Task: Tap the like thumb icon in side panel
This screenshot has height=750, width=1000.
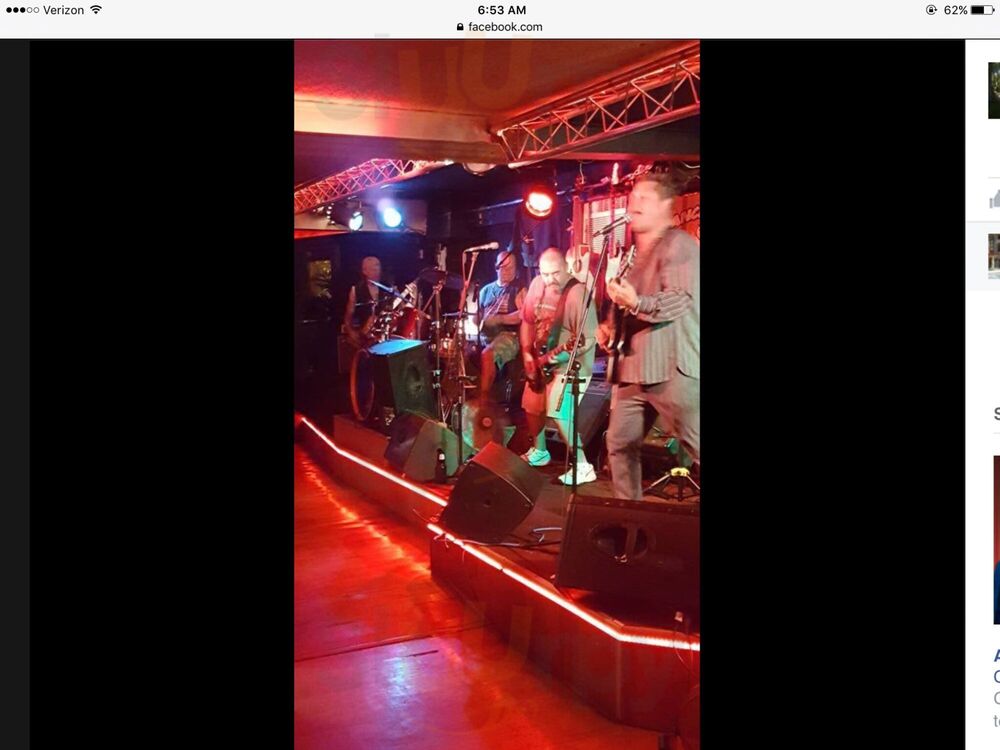Action: [x=995, y=198]
